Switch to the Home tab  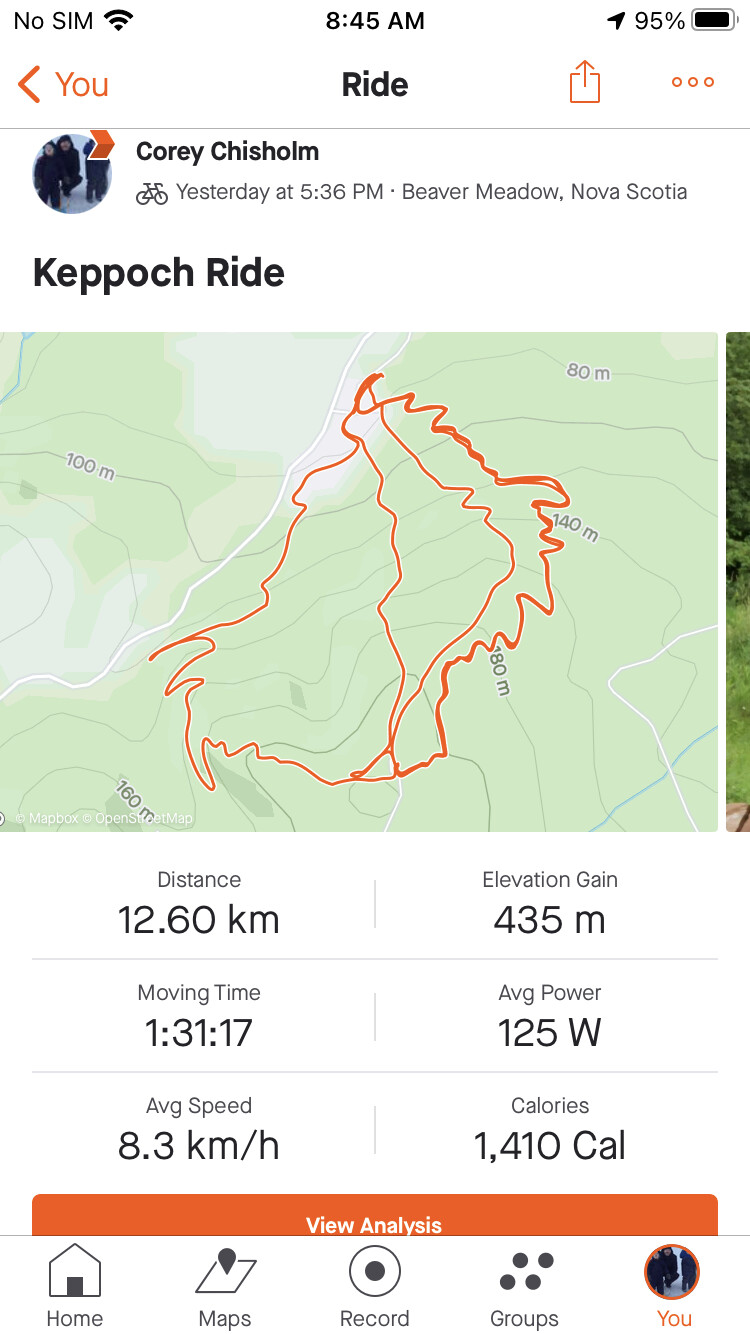pos(75,1286)
